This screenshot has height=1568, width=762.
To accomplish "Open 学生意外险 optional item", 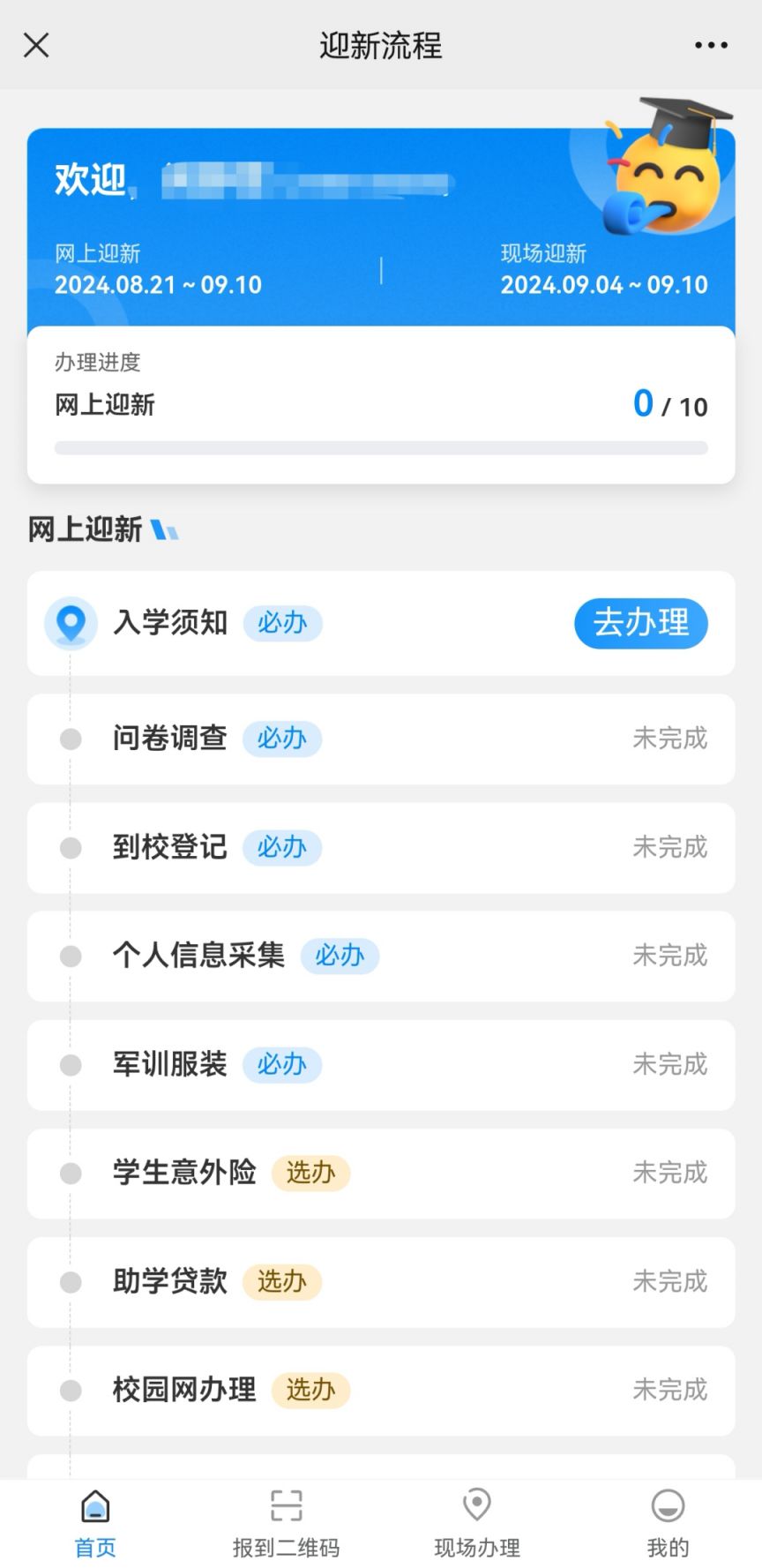I will [x=380, y=1173].
